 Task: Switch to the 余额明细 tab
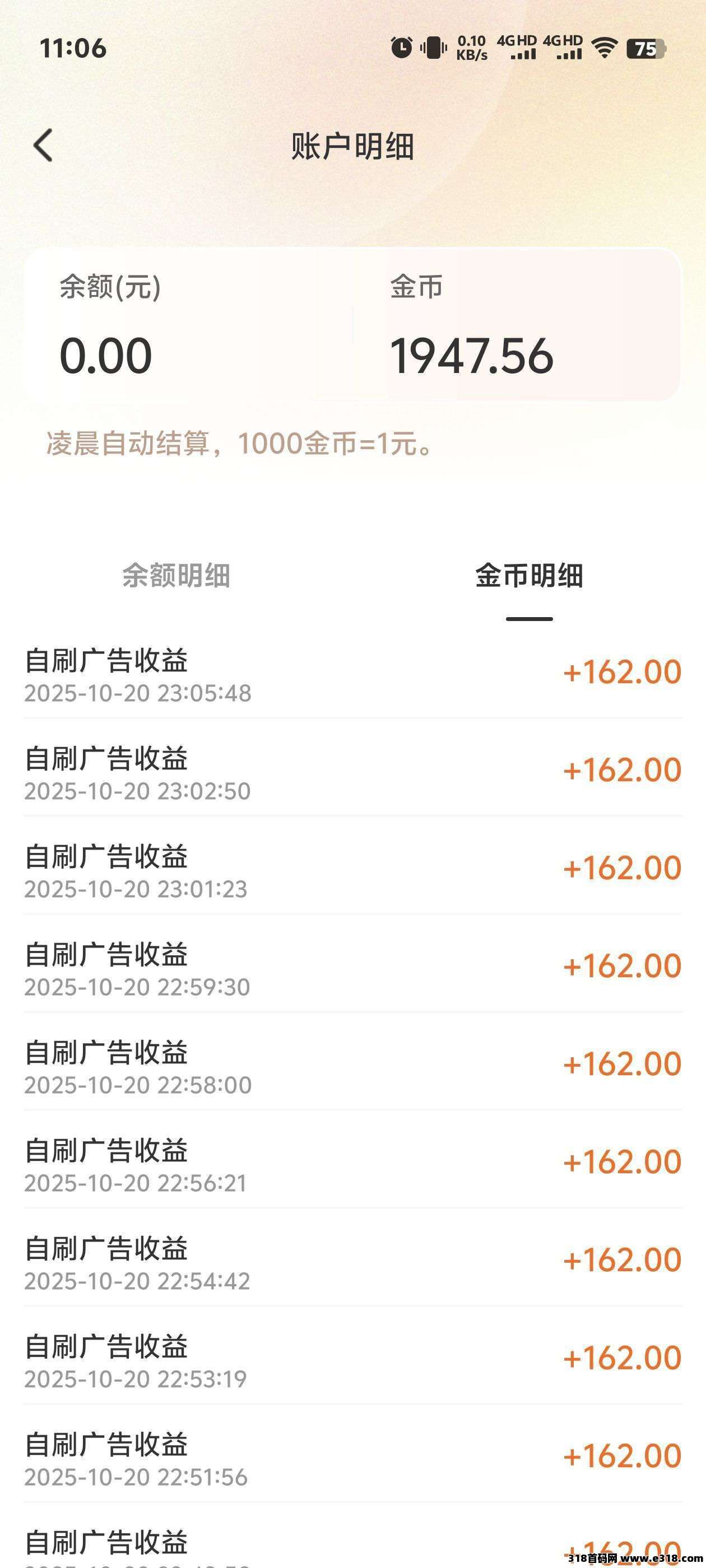(176, 576)
